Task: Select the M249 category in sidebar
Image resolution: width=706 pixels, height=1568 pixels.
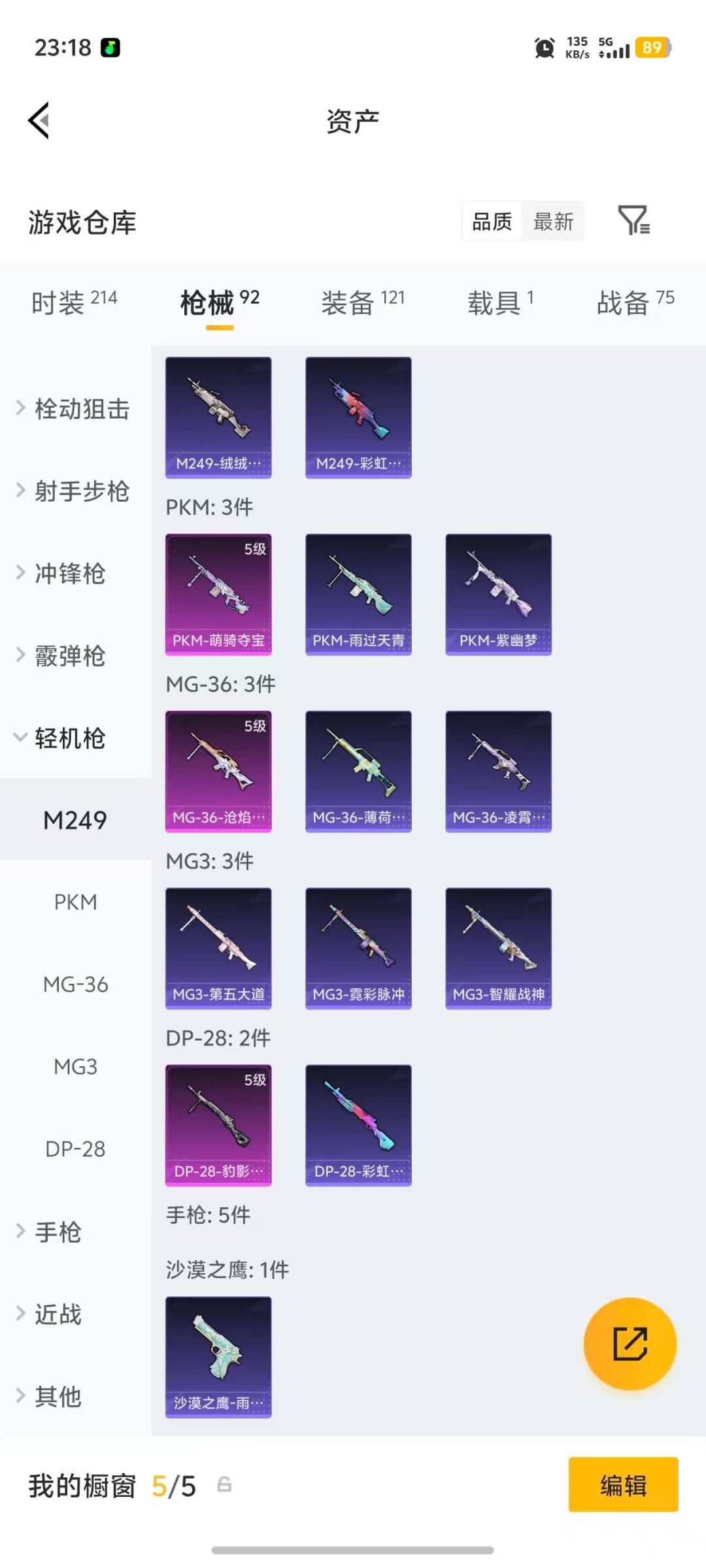Action: 75,819
